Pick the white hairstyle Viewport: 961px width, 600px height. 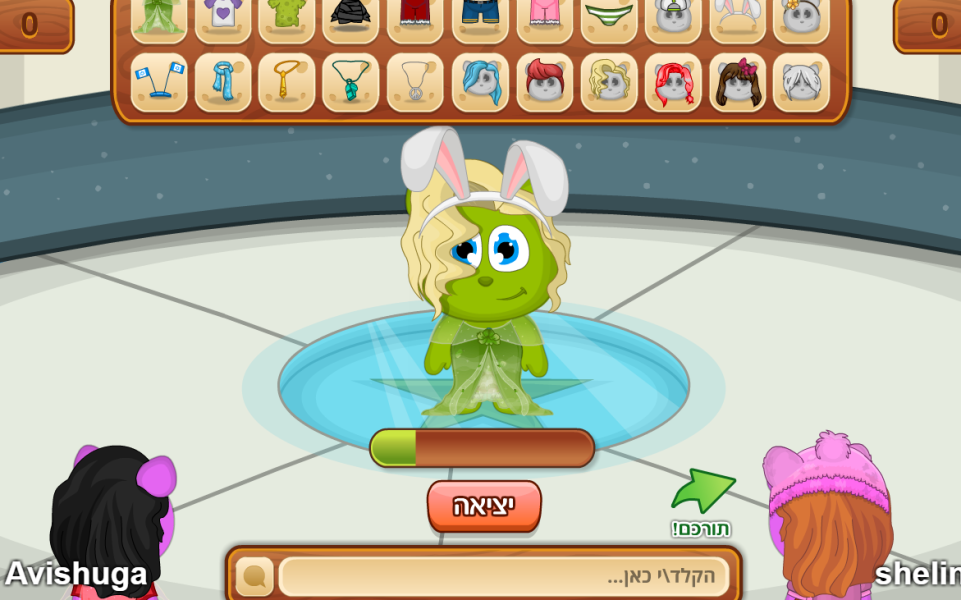(x=801, y=82)
